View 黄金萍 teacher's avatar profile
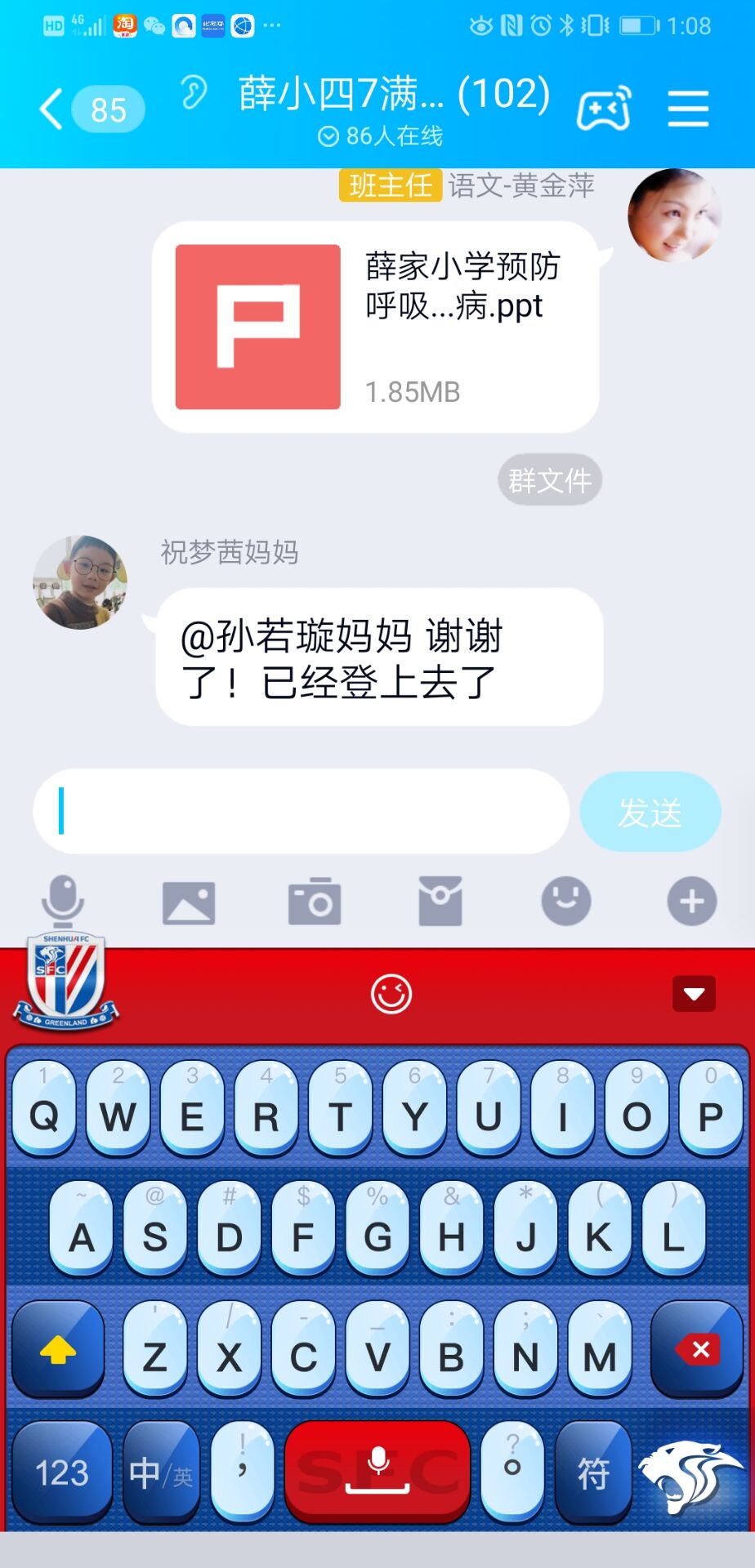This screenshot has width=755, height=1568. coord(674,216)
